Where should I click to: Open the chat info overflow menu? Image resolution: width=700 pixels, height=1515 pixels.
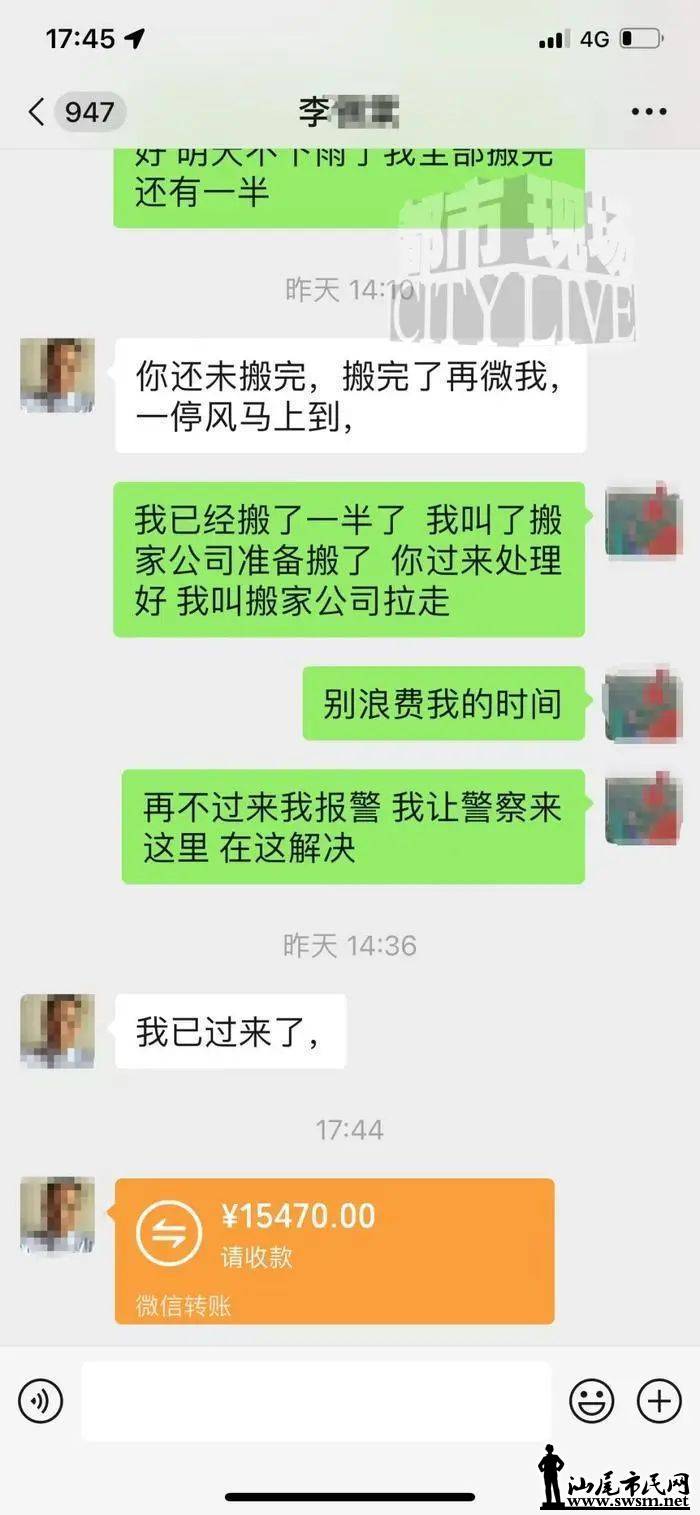(x=648, y=112)
